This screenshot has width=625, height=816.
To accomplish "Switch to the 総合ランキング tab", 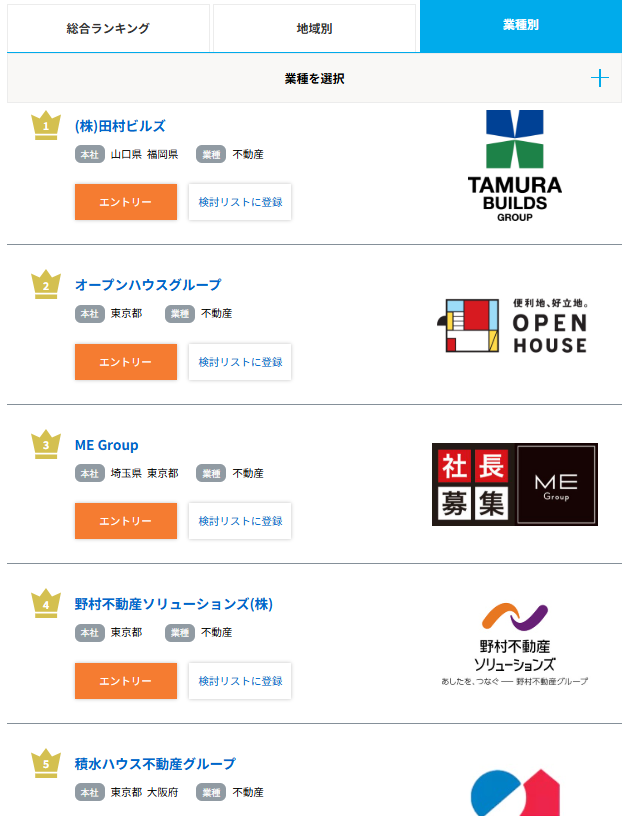I will [108, 28].
